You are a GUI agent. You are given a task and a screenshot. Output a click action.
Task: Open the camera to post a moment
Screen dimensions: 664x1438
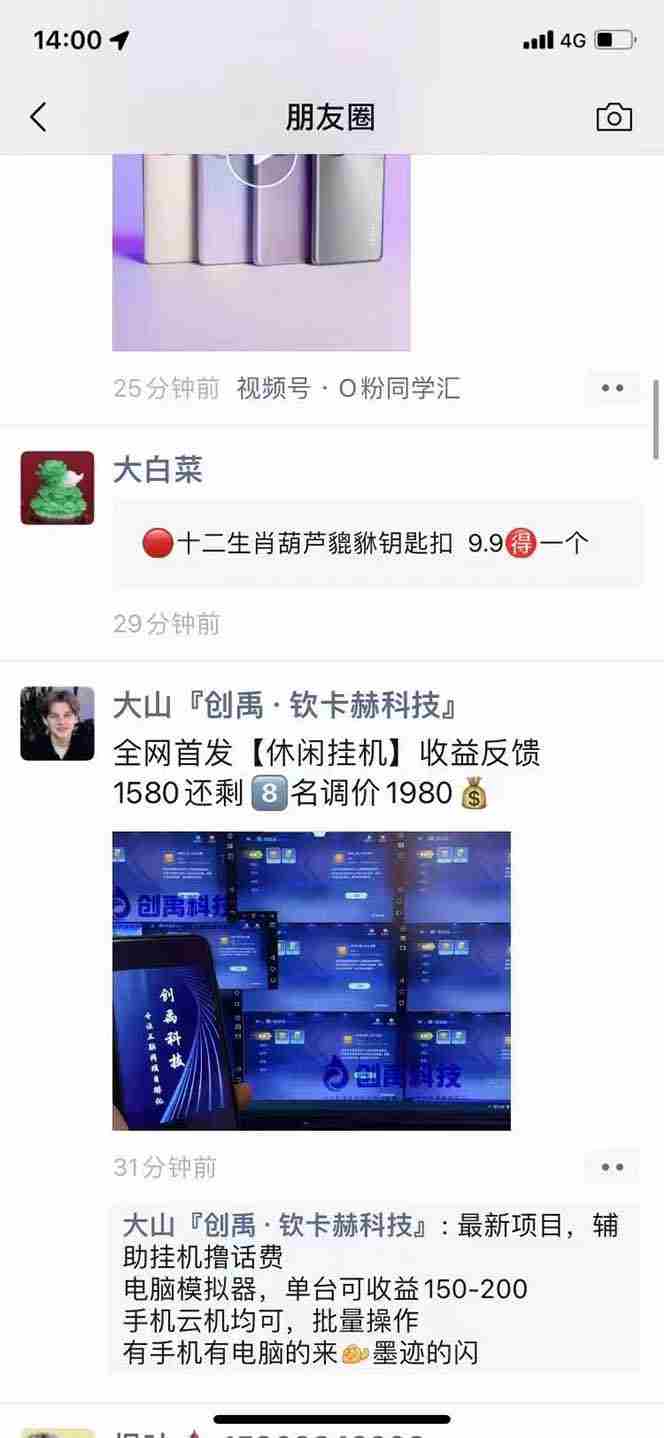coord(614,117)
